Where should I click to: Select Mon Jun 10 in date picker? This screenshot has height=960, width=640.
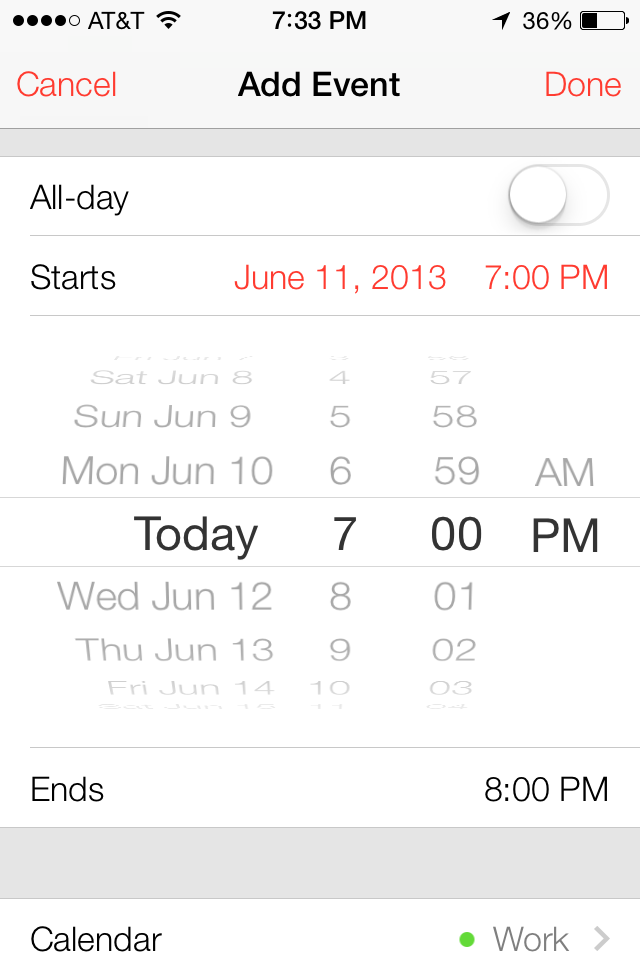[167, 471]
